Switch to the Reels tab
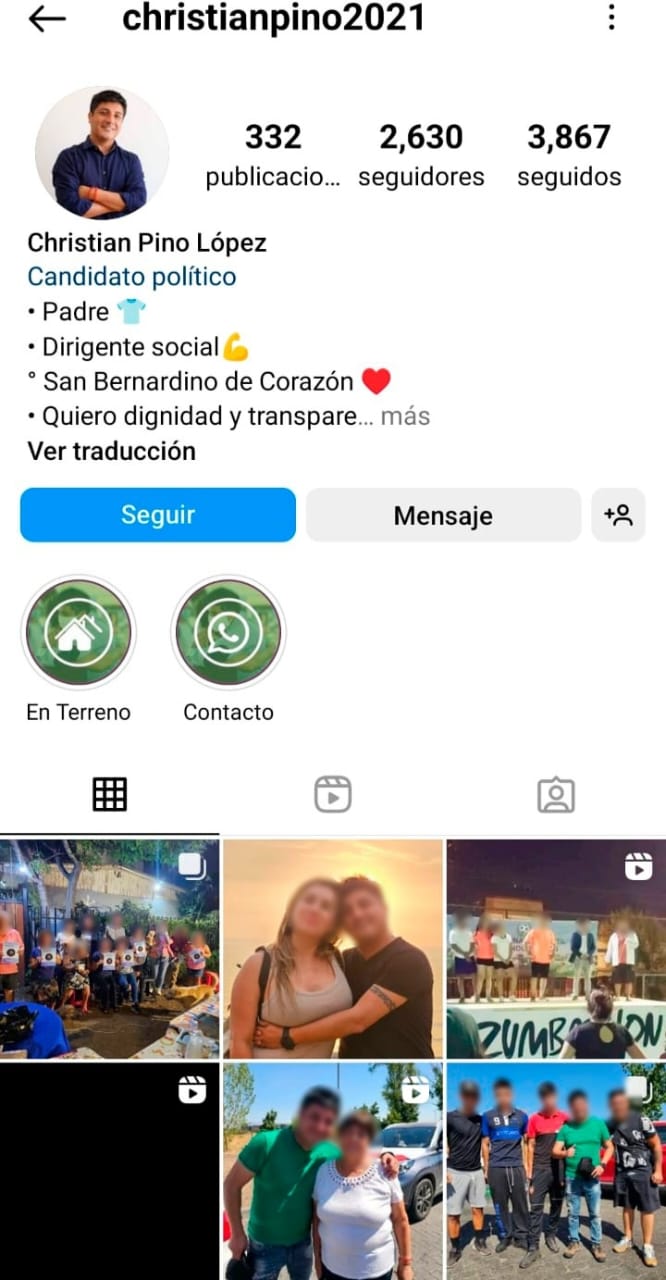This screenshot has height=1280, width=666. (333, 794)
